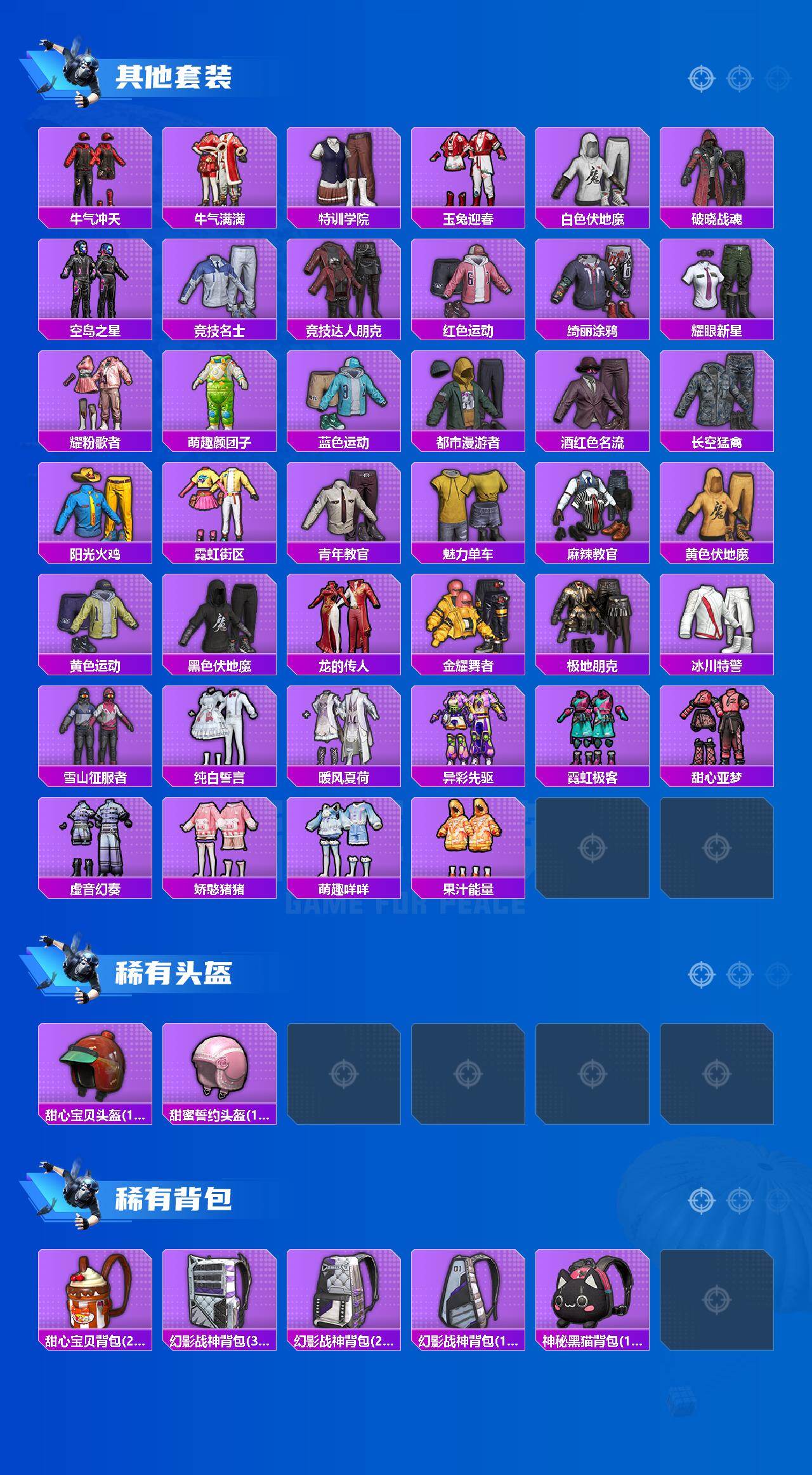
Task: Click the first crosshair icon beside 其他套装 header
Action: (700, 77)
